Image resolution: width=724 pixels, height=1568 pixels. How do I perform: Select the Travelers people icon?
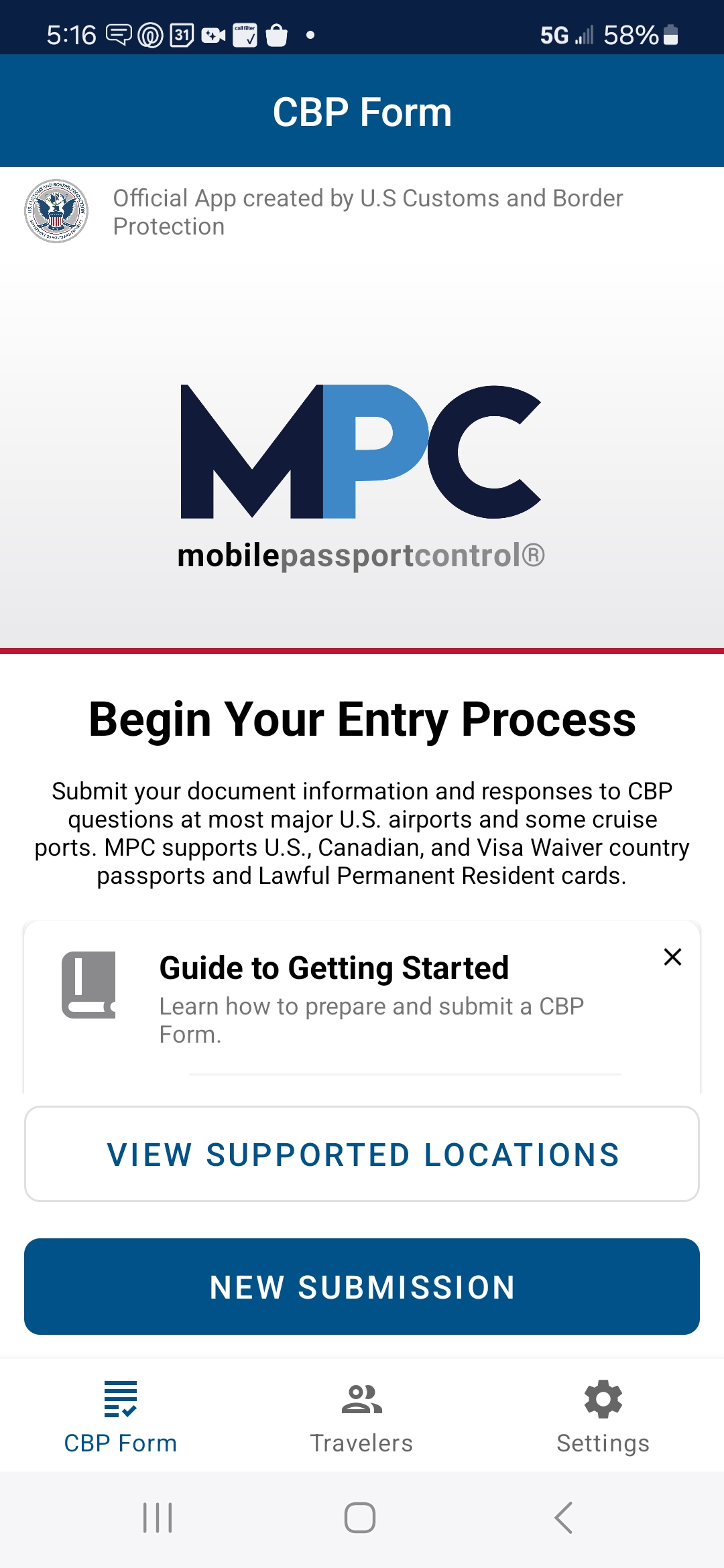(x=361, y=1398)
